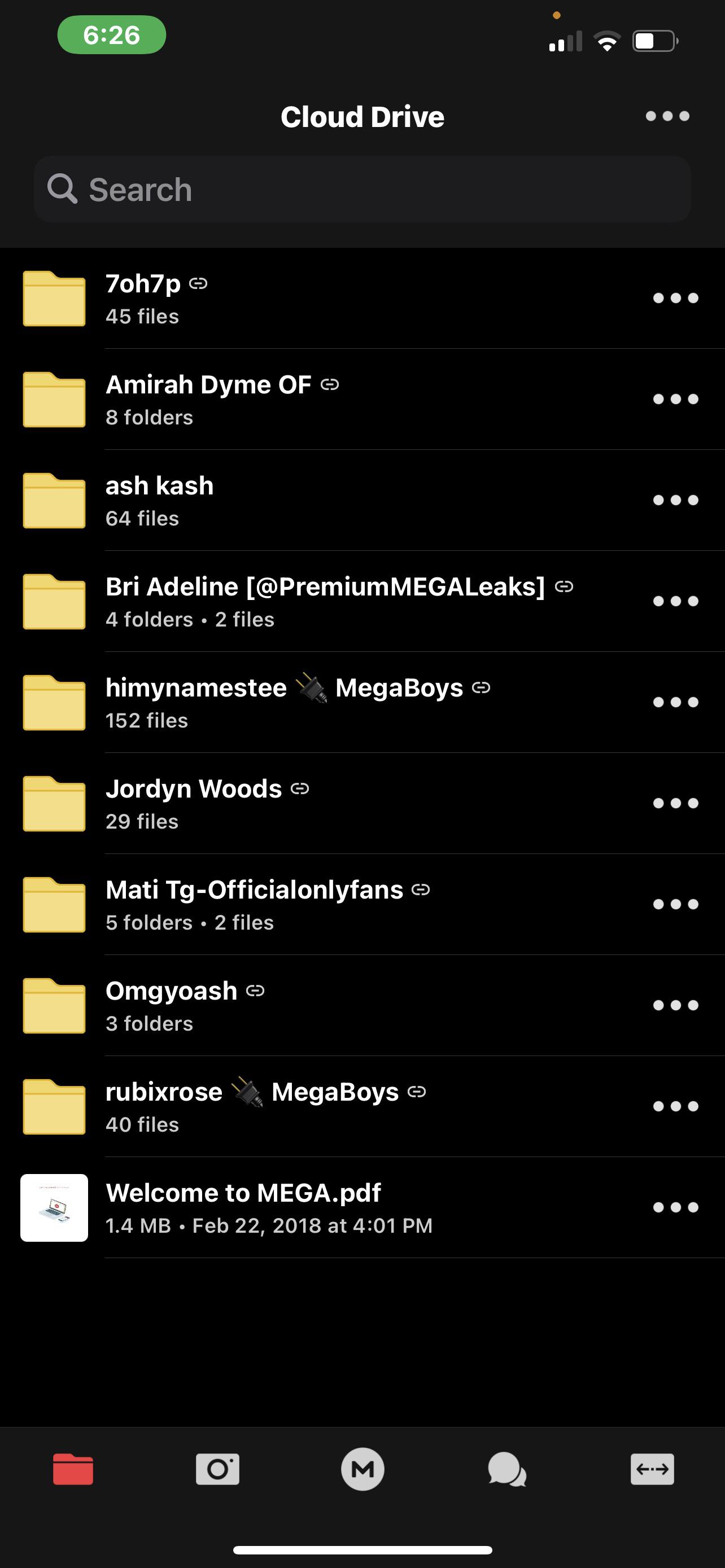This screenshot has width=725, height=1568.
Task: Open the Cloud Drive tab in bottom bar
Action: (72, 1468)
